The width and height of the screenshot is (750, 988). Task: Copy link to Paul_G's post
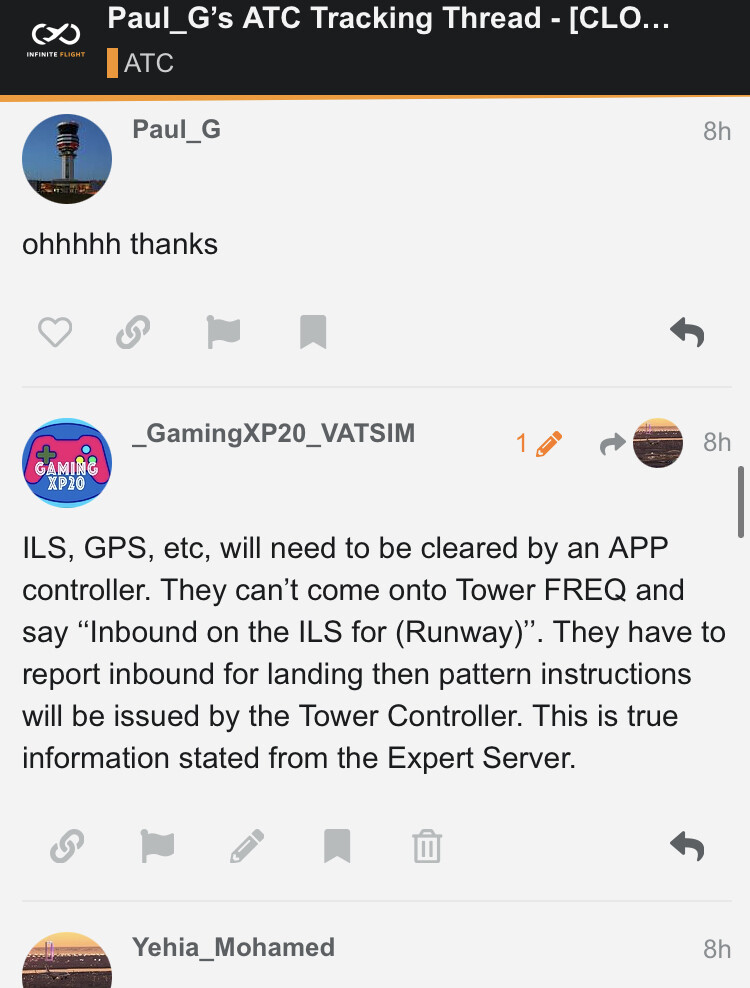tap(133, 332)
